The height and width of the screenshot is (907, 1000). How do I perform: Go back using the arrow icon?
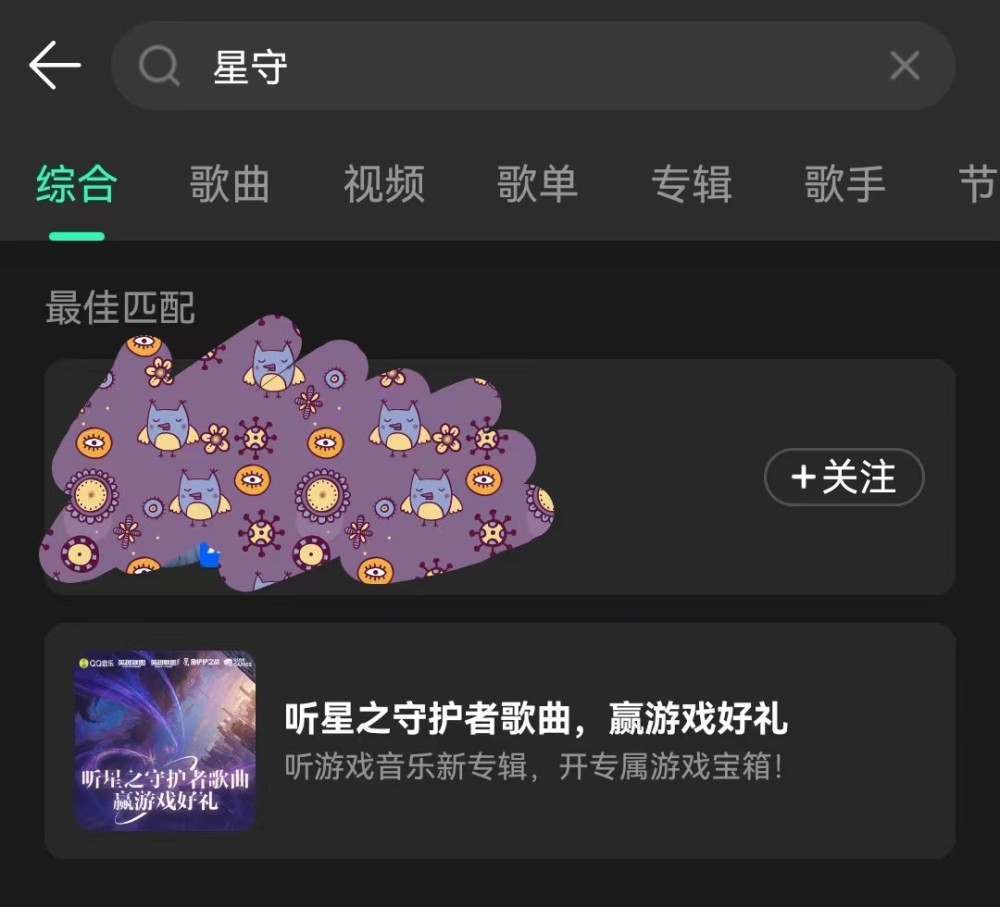coord(55,66)
